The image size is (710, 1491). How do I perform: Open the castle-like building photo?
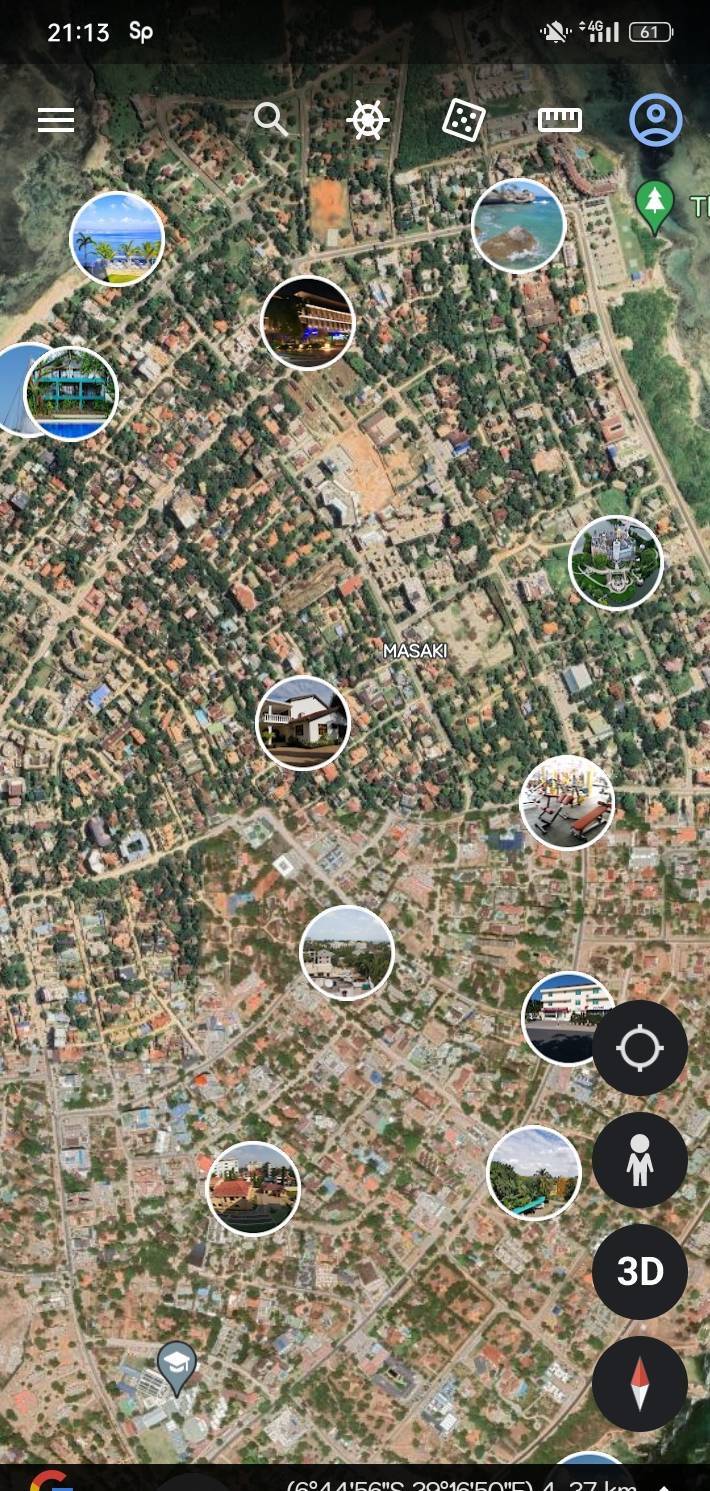click(615, 562)
